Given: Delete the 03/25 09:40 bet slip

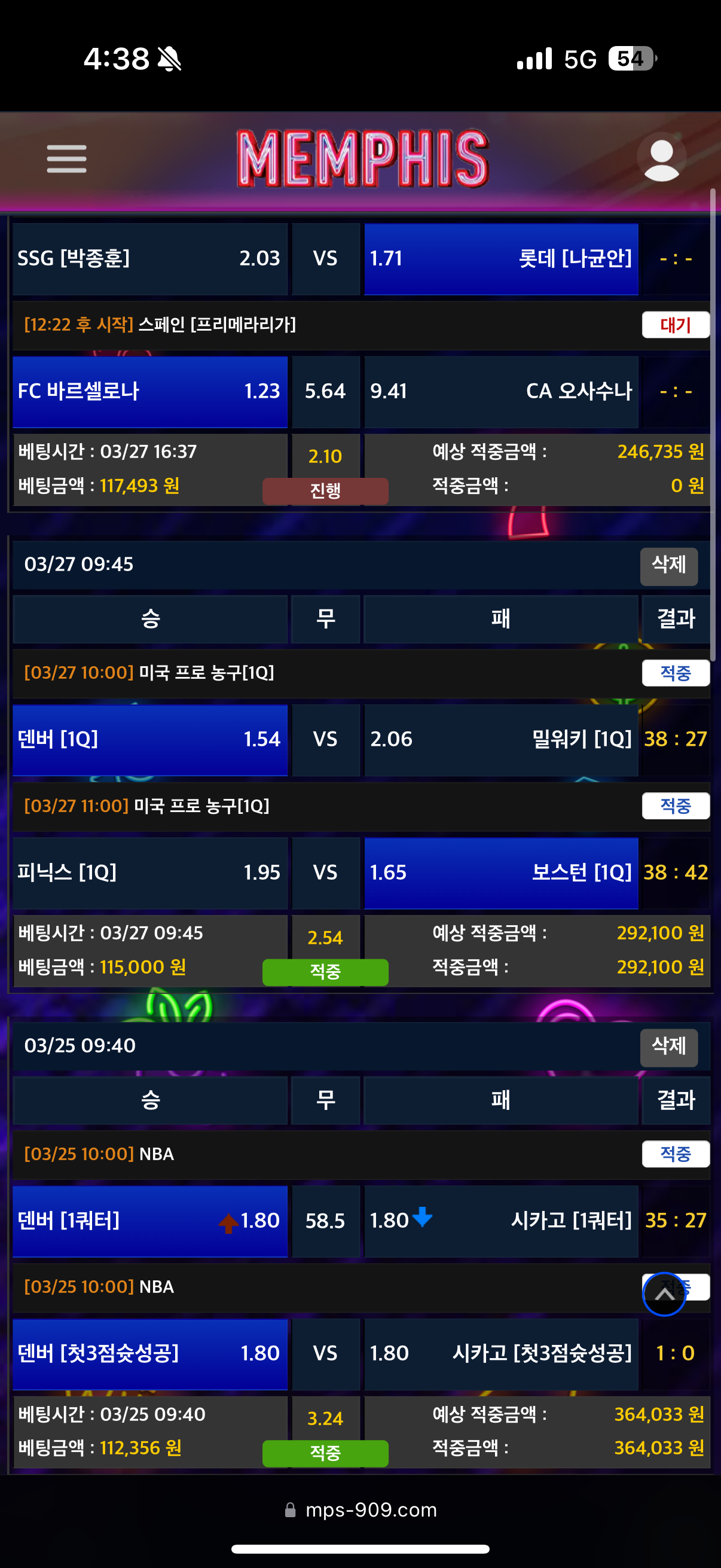Looking at the screenshot, I should [x=668, y=1047].
